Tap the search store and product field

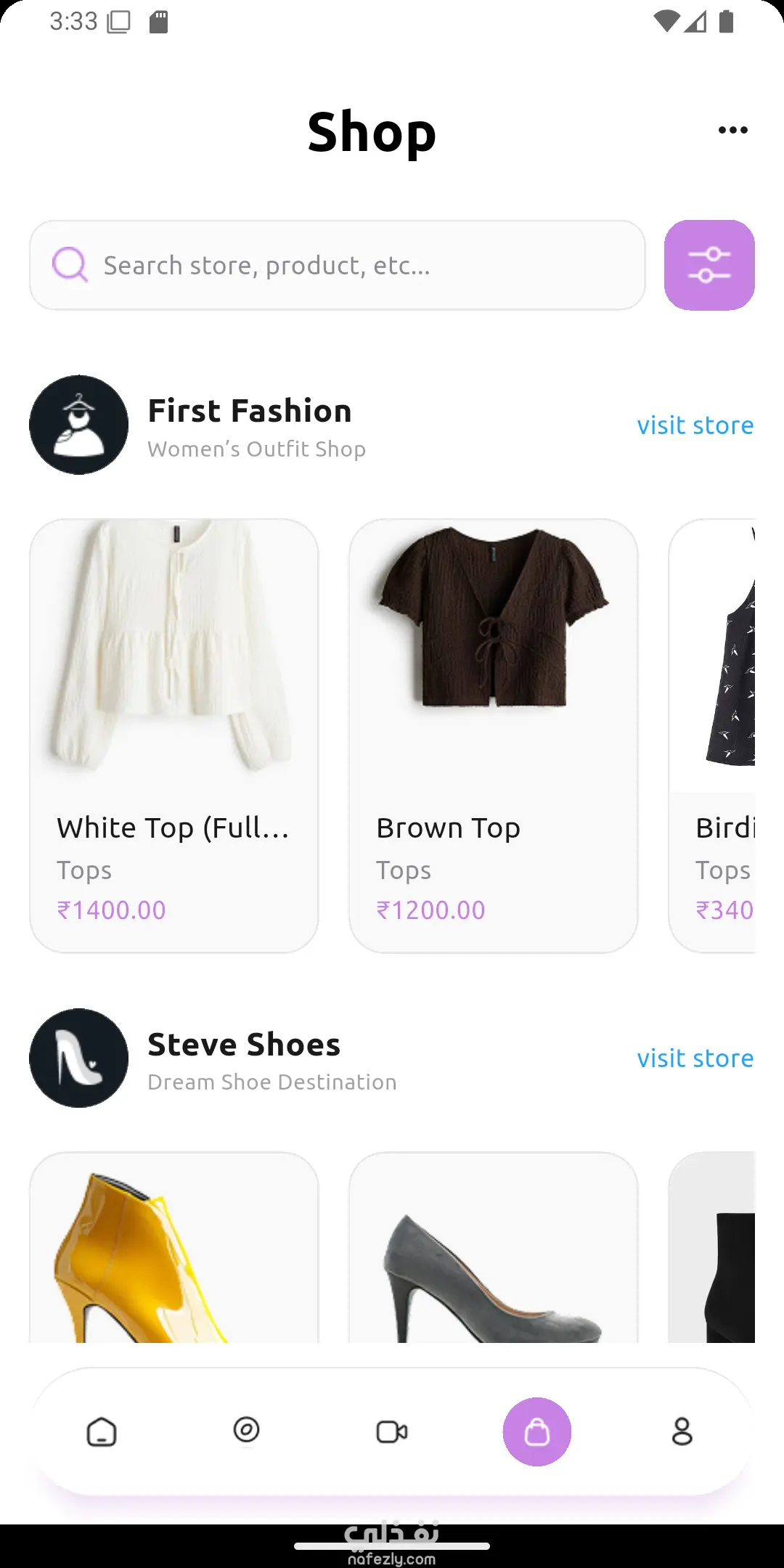[338, 266]
